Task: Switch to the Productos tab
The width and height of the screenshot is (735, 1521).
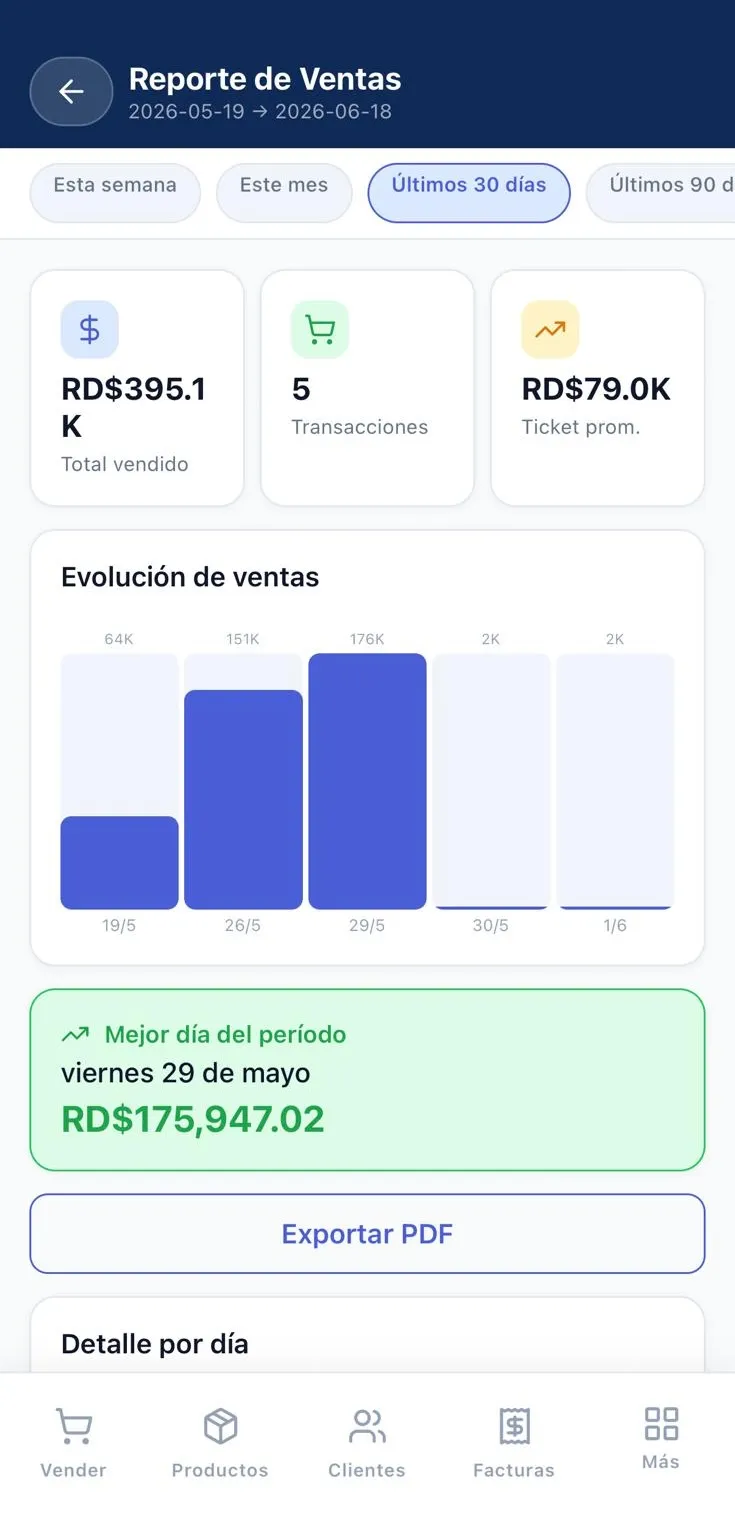Action: click(220, 1444)
